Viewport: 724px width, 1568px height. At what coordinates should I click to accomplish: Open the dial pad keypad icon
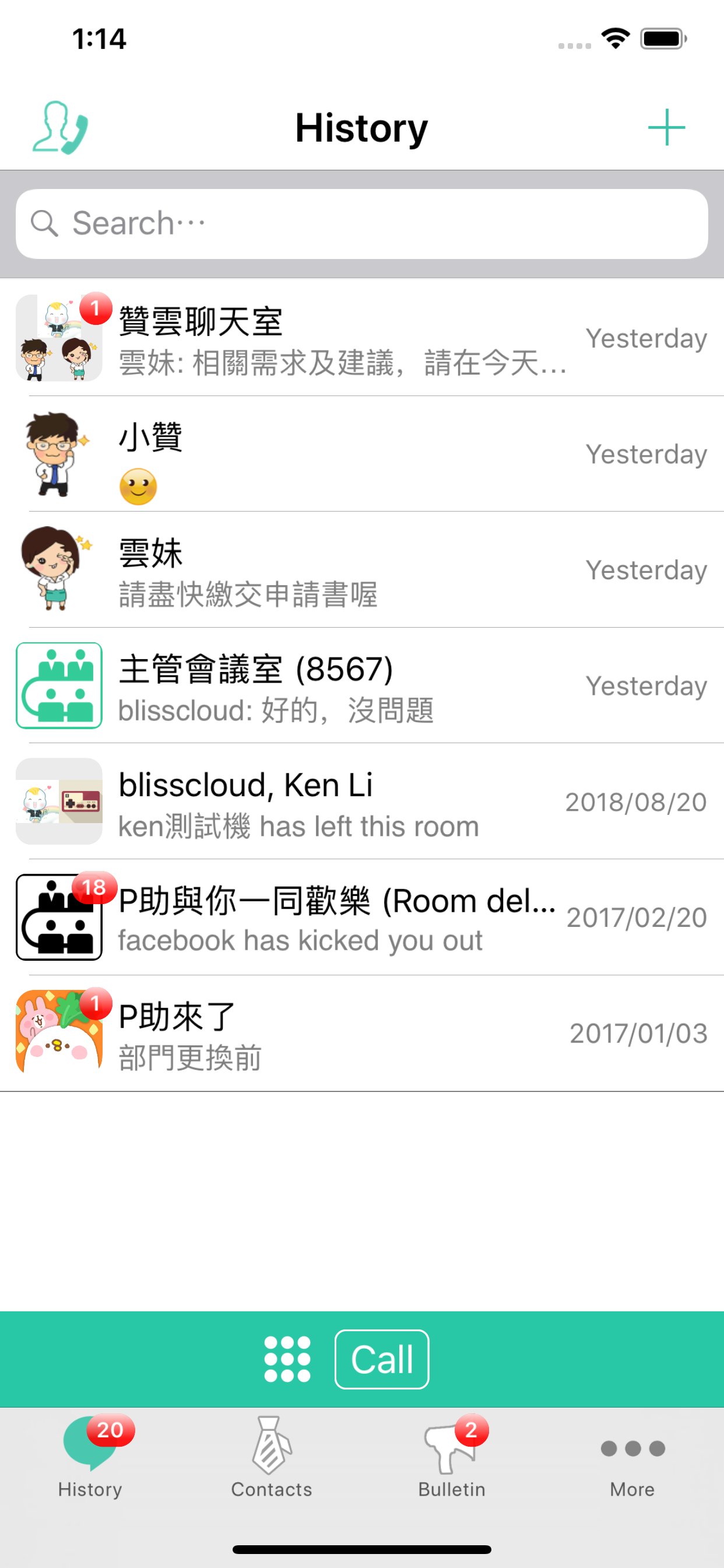tap(287, 1357)
